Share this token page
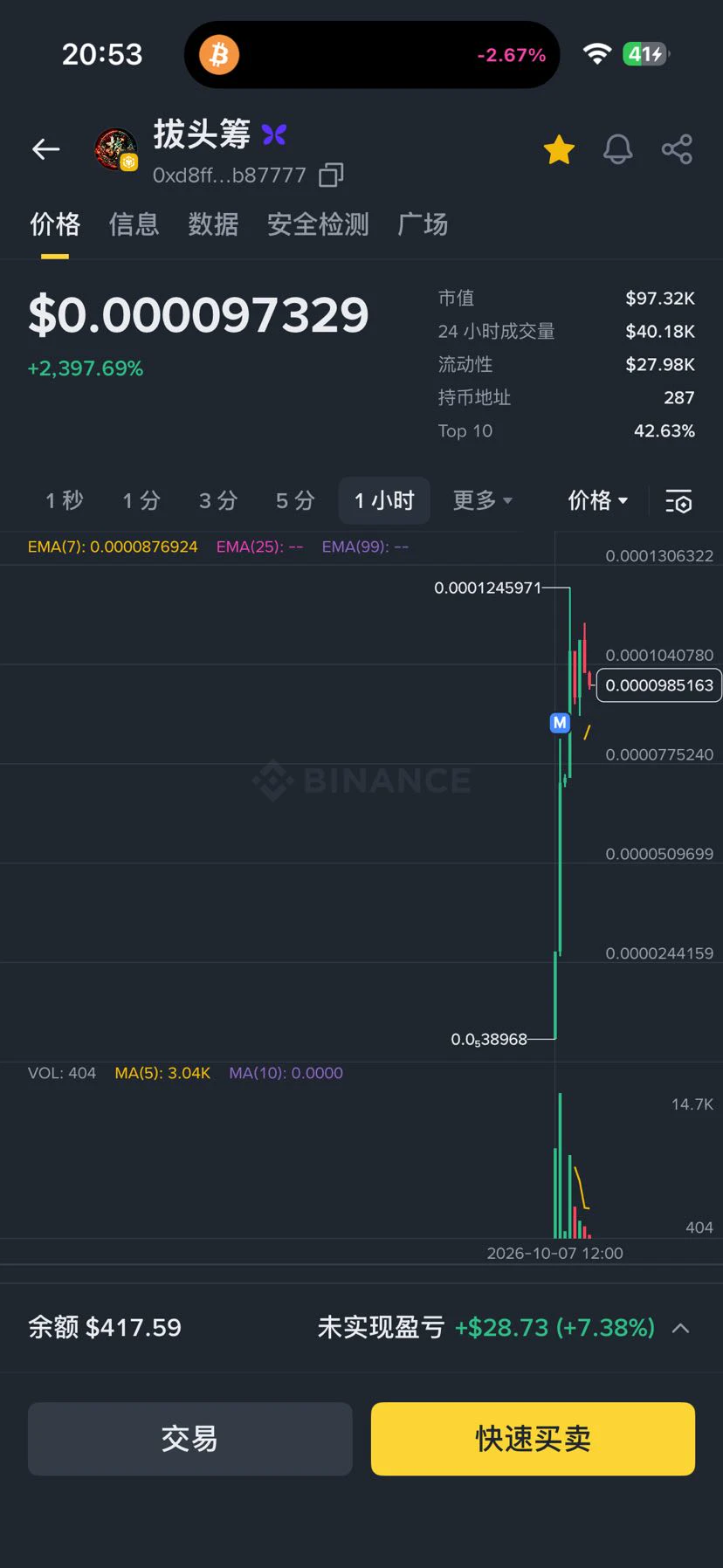 (677, 149)
